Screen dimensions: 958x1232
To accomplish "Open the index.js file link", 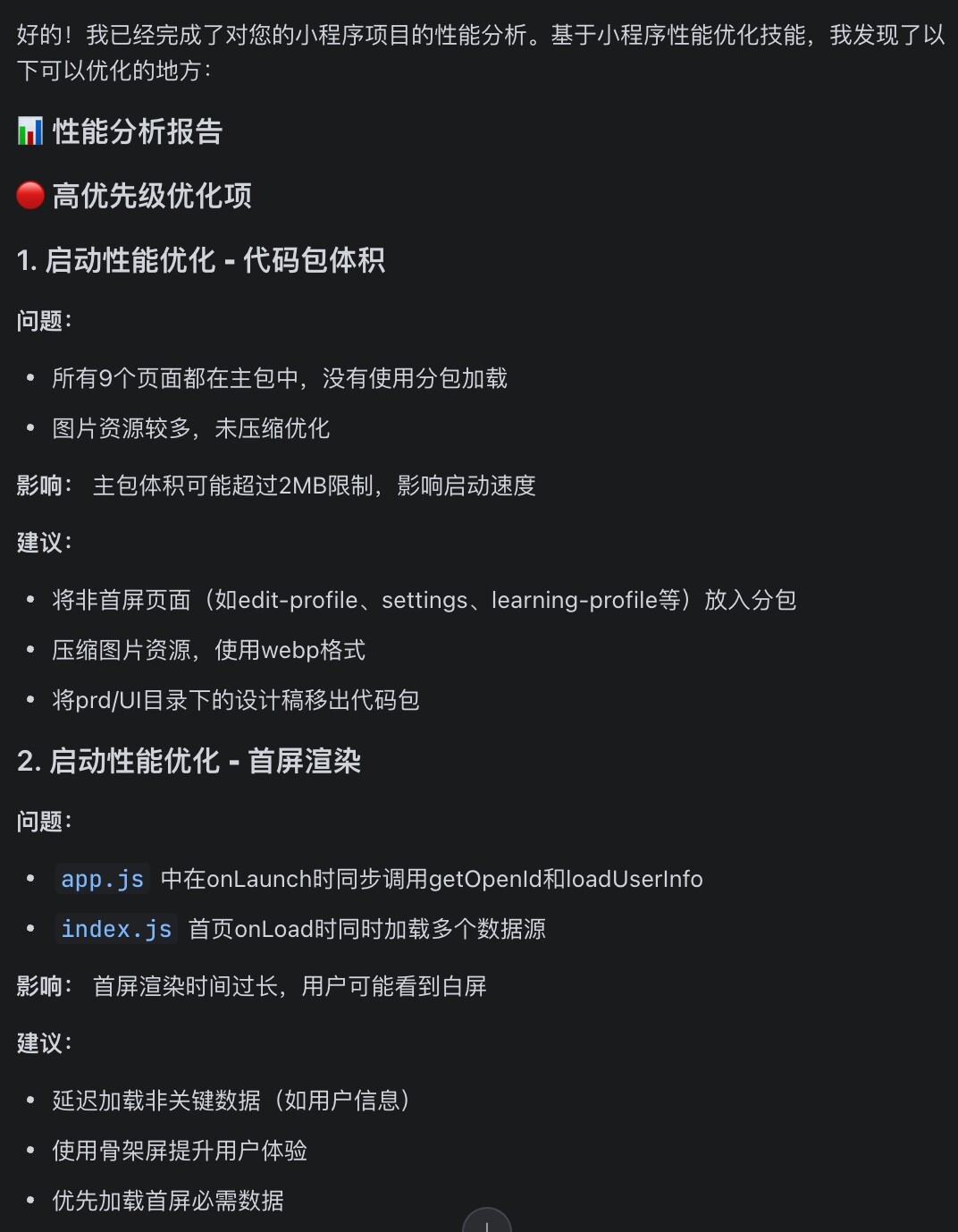I will tap(116, 930).
